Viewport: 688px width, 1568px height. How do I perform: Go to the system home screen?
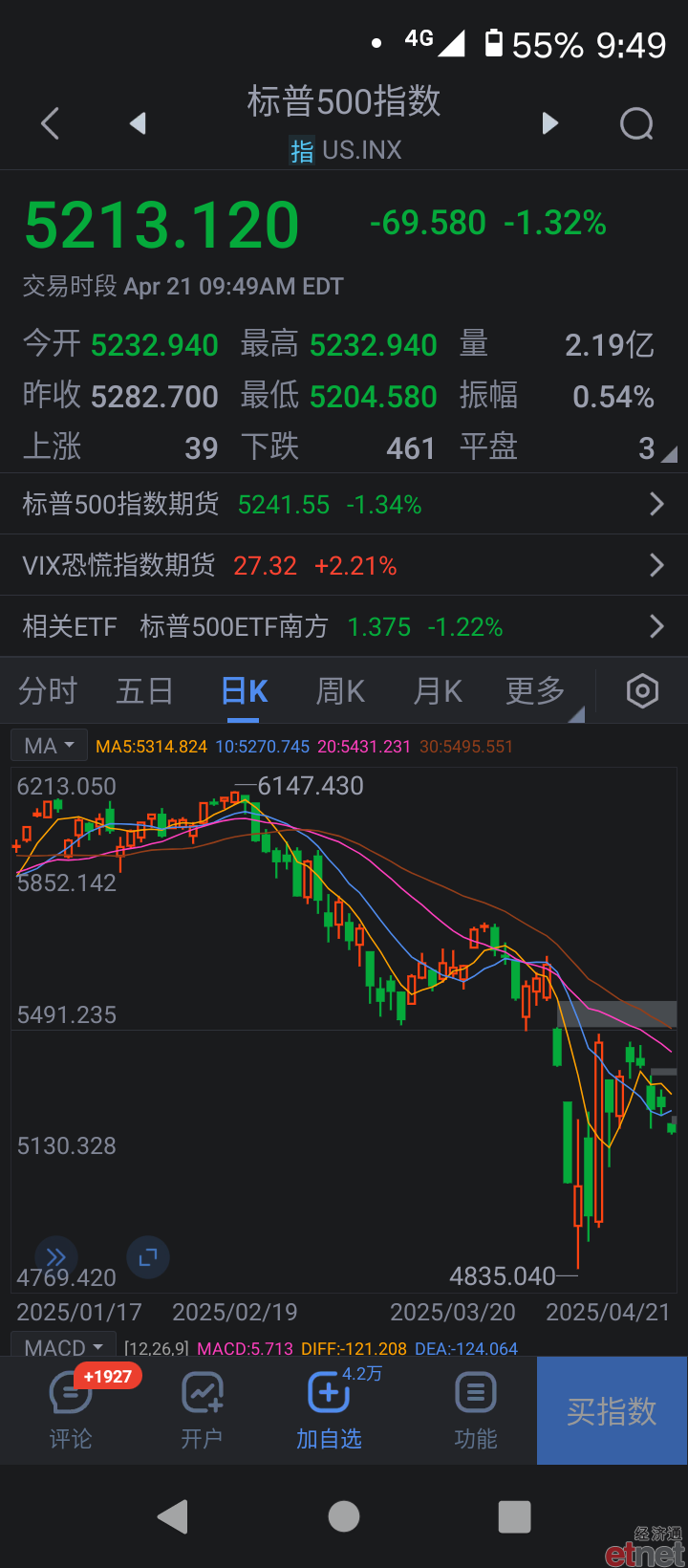[344, 1516]
